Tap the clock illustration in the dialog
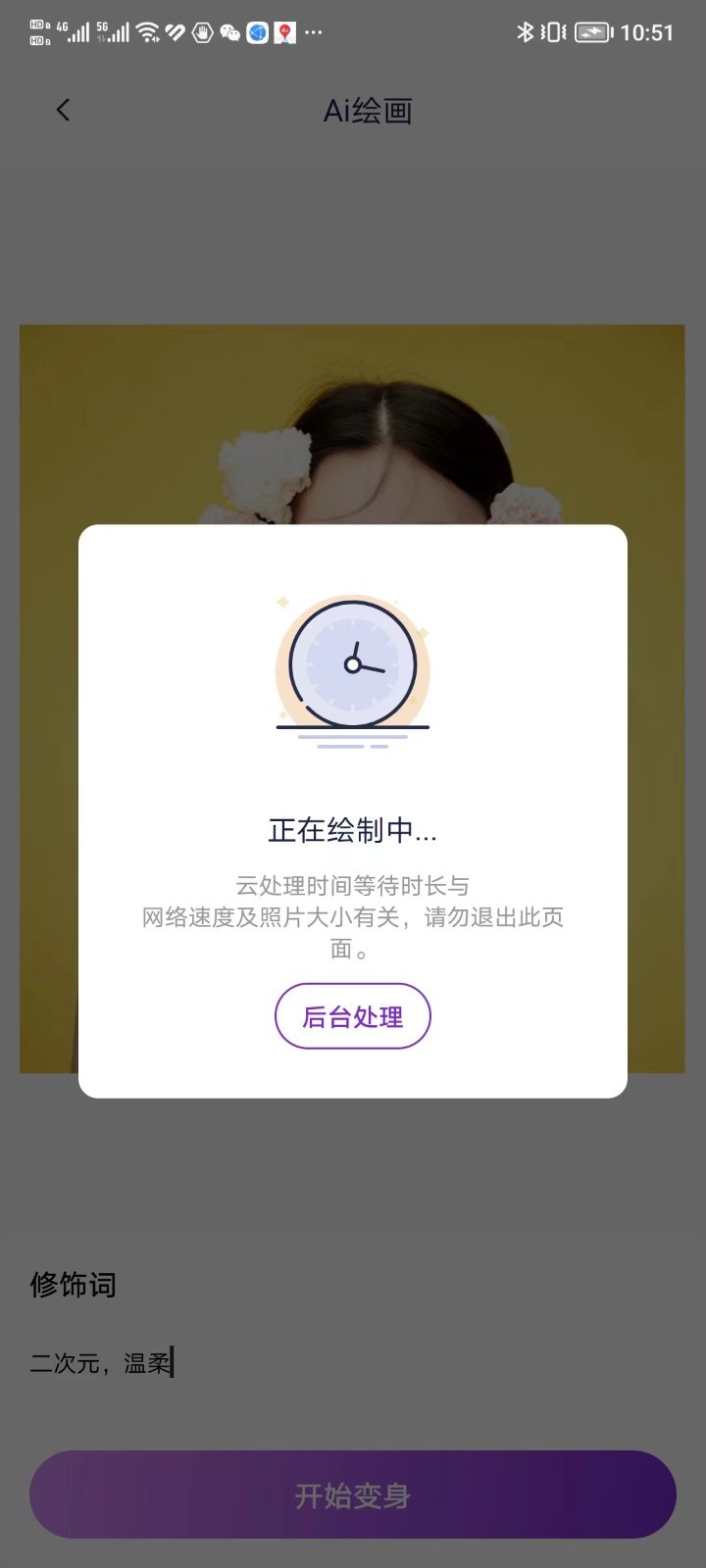This screenshot has height=1568, width=706. [352, 666]
